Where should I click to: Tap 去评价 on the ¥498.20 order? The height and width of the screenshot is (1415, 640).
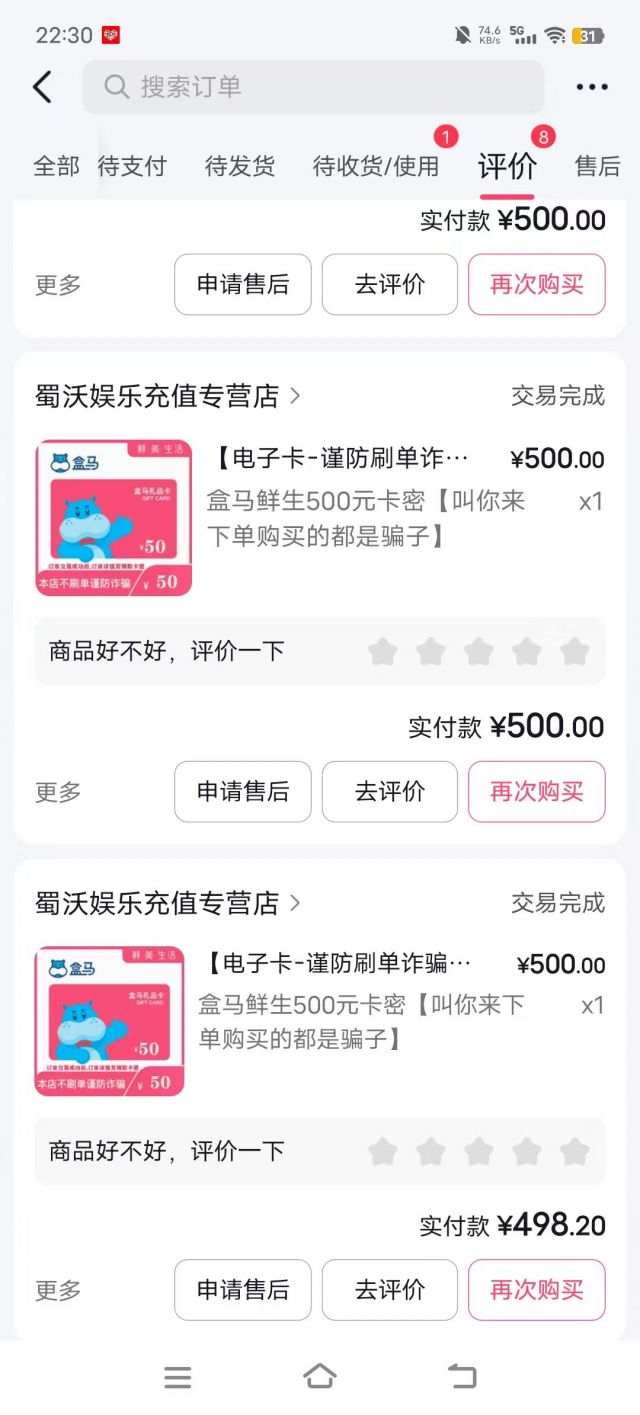(x=390, y=1290)
